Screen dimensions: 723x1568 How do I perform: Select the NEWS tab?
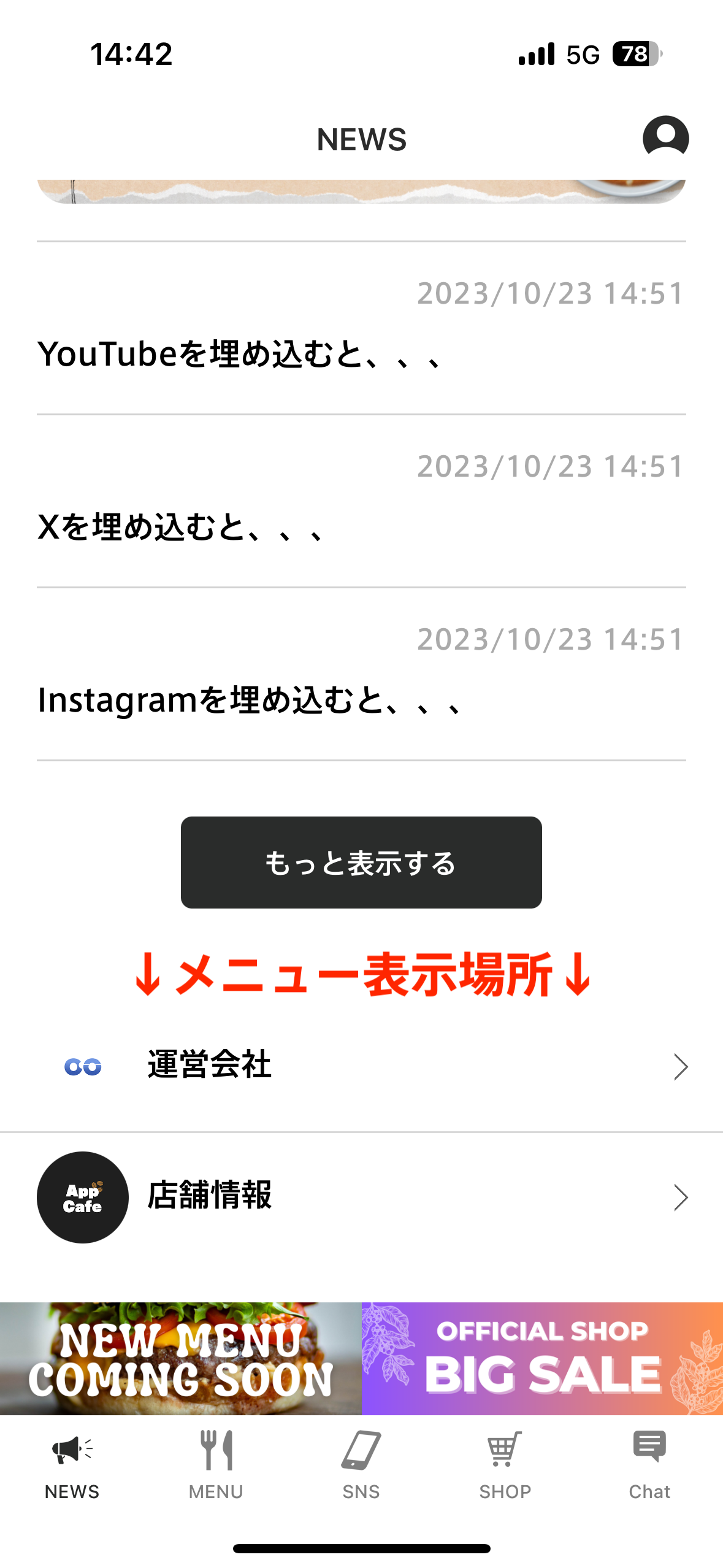(72, 1465)
